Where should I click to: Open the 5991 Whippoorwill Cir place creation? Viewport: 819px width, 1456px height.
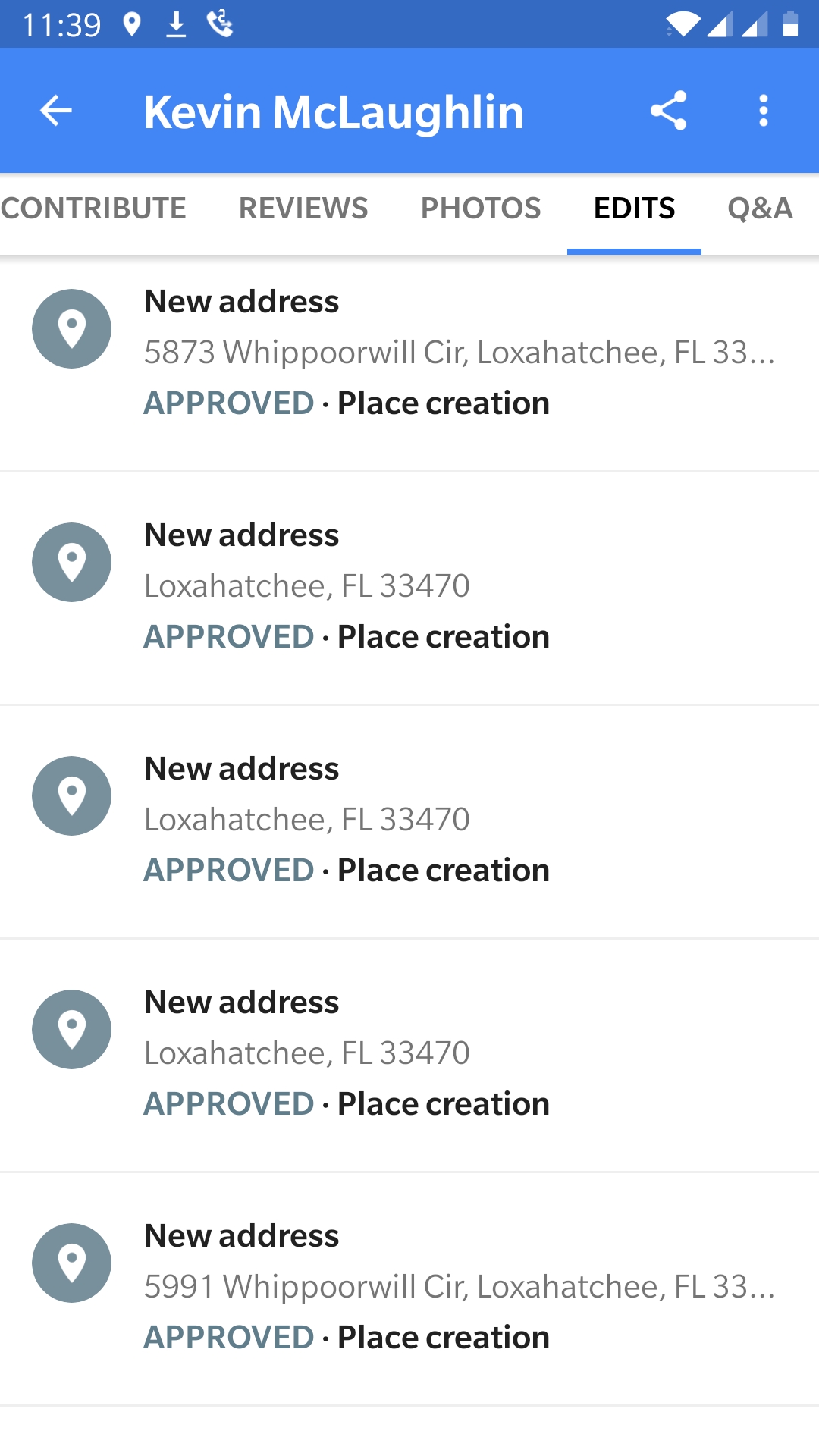pyautogui.click(x=409, y=1285)
